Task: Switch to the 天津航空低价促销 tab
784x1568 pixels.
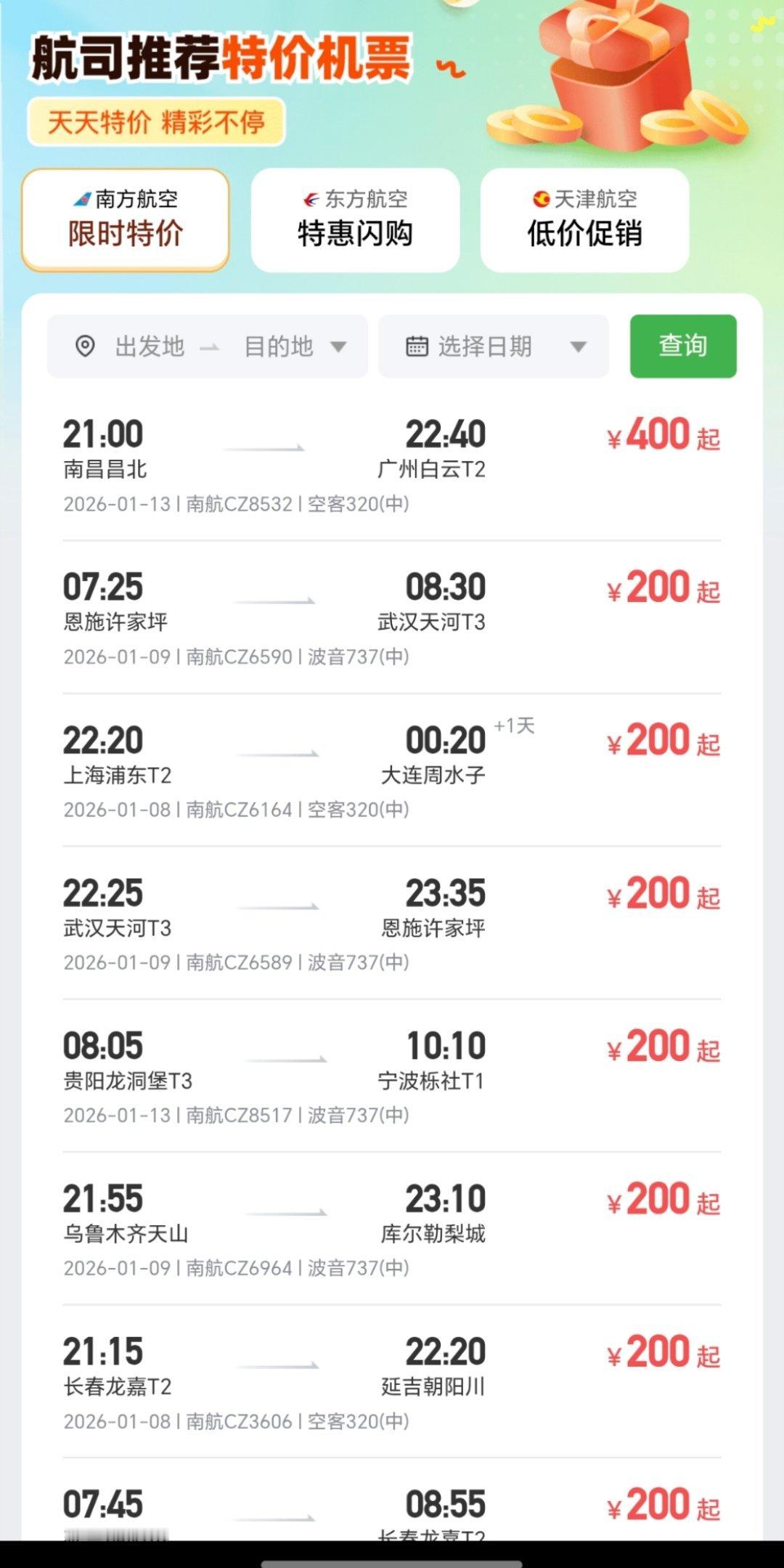Action: click(x=585, y=220)
